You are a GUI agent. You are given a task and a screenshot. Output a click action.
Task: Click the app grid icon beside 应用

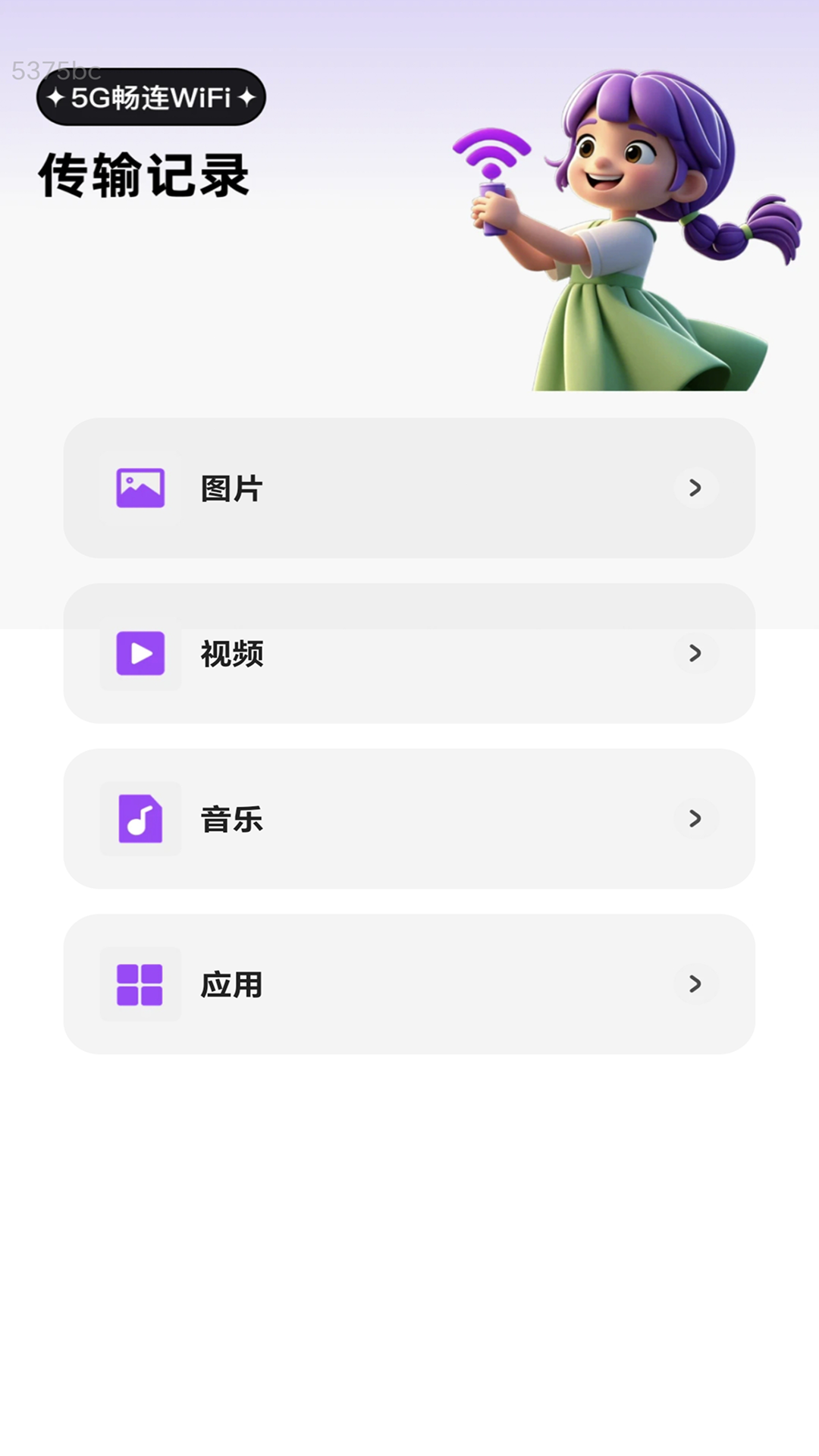140,984
